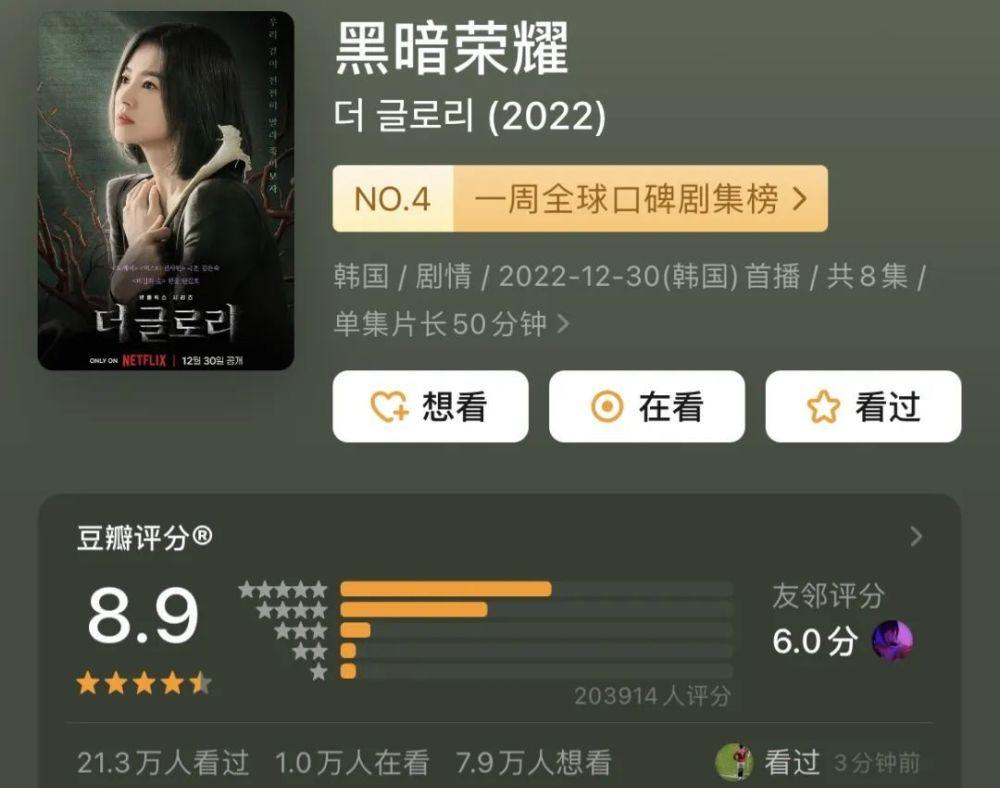Mark the show as 想看
The height and width of the screenshot is (788, 1000).
pos(430,407)
